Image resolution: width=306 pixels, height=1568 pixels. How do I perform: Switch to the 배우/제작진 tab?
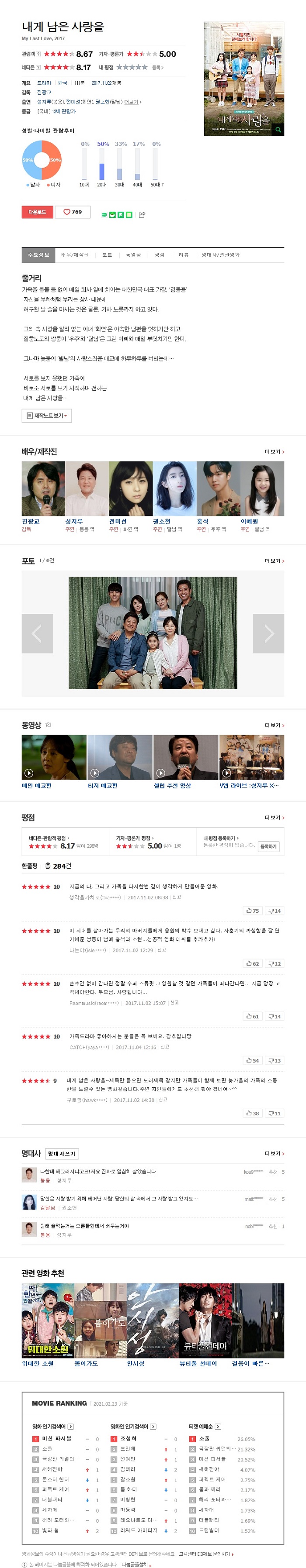[74, 255]
